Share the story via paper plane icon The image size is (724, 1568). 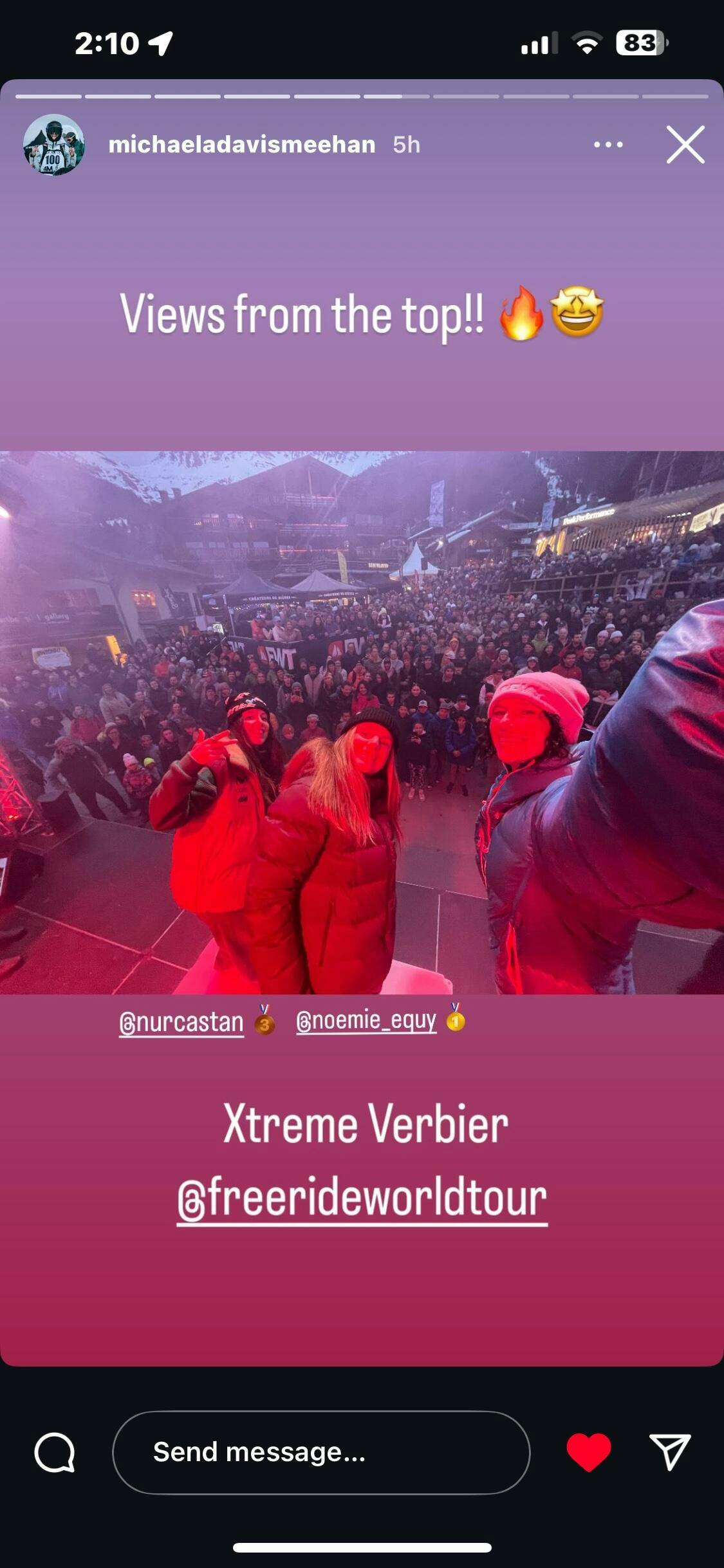pyautogui.click(x=669, y=1452)
